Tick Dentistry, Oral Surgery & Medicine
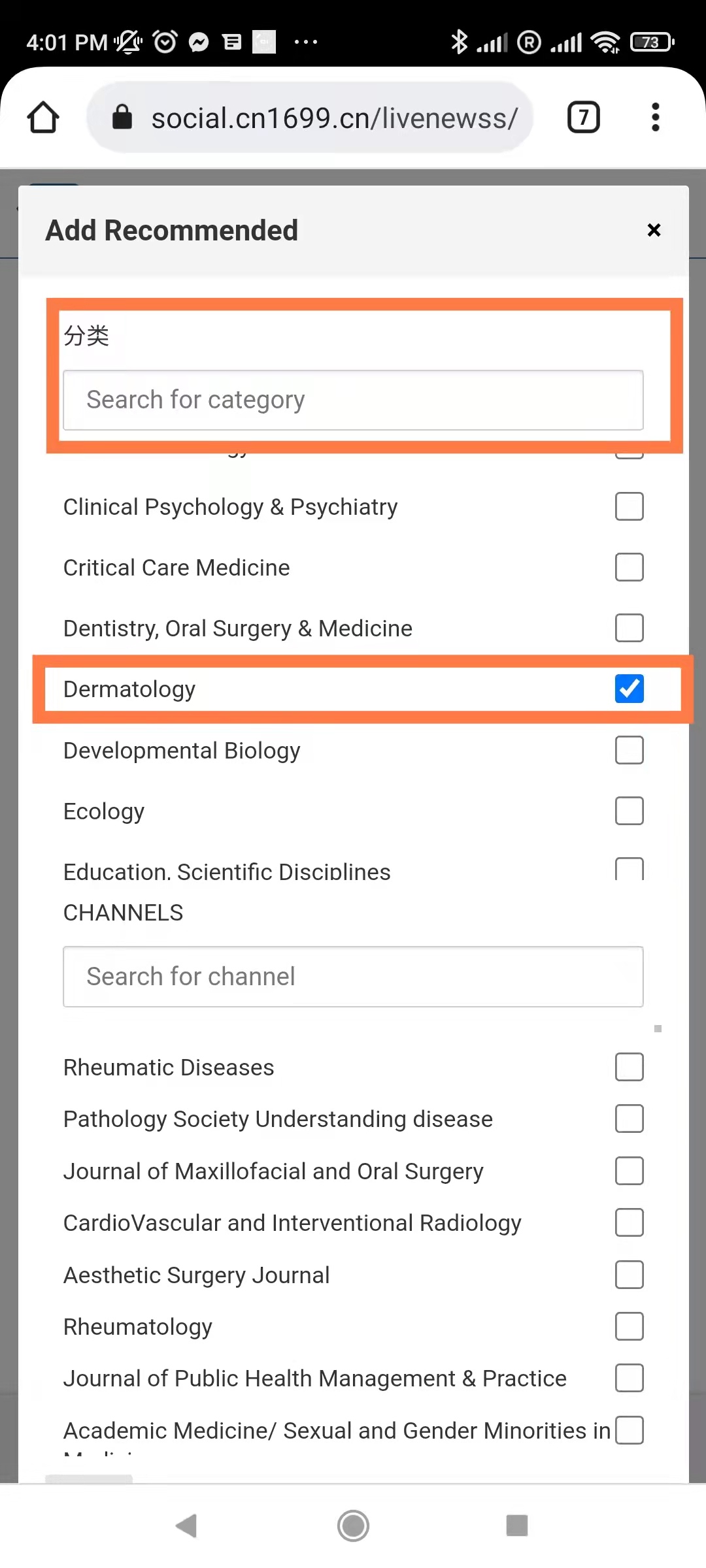706x1568 pixels. (629, 628)
